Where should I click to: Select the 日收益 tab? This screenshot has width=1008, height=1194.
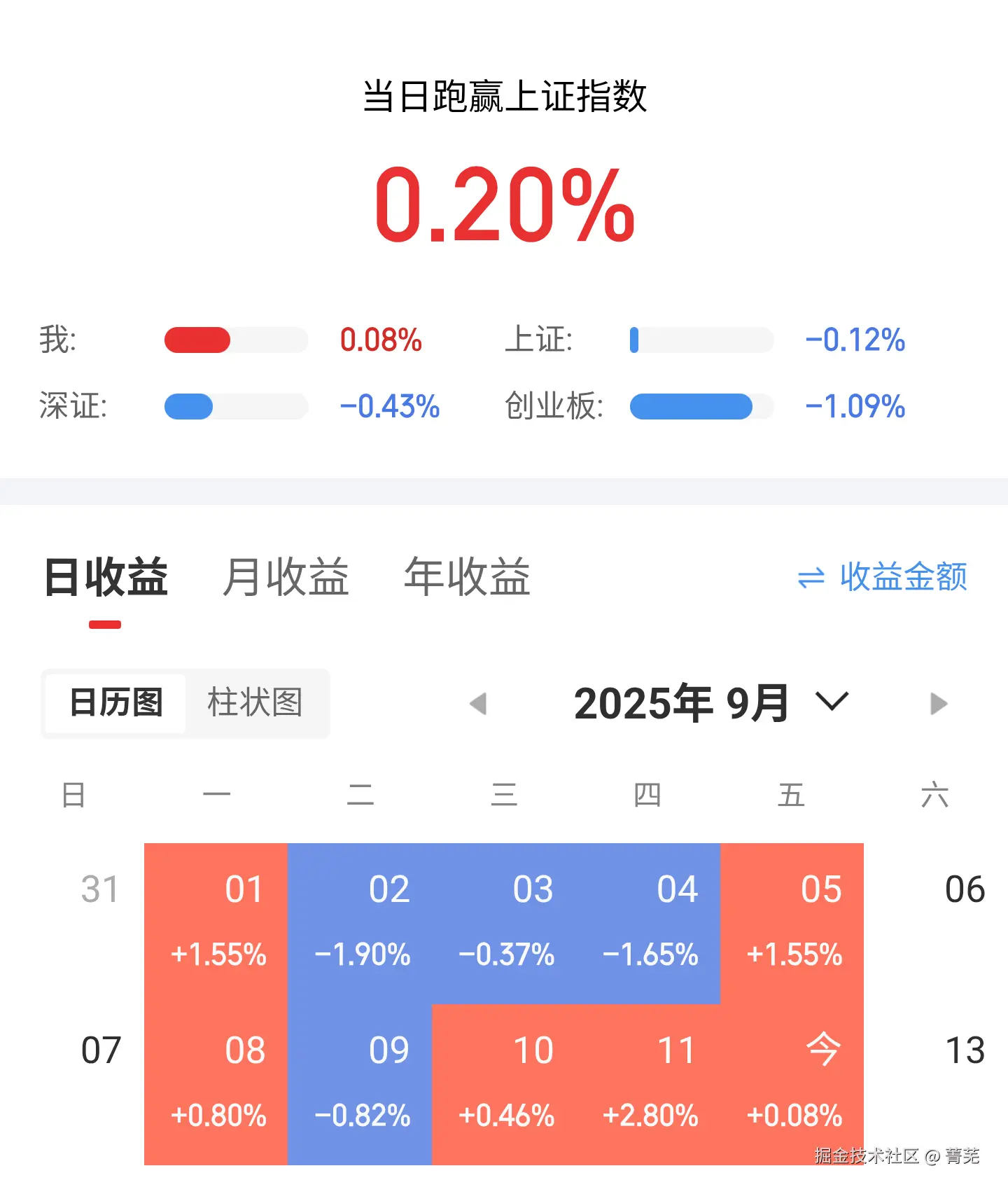[106, 577]
